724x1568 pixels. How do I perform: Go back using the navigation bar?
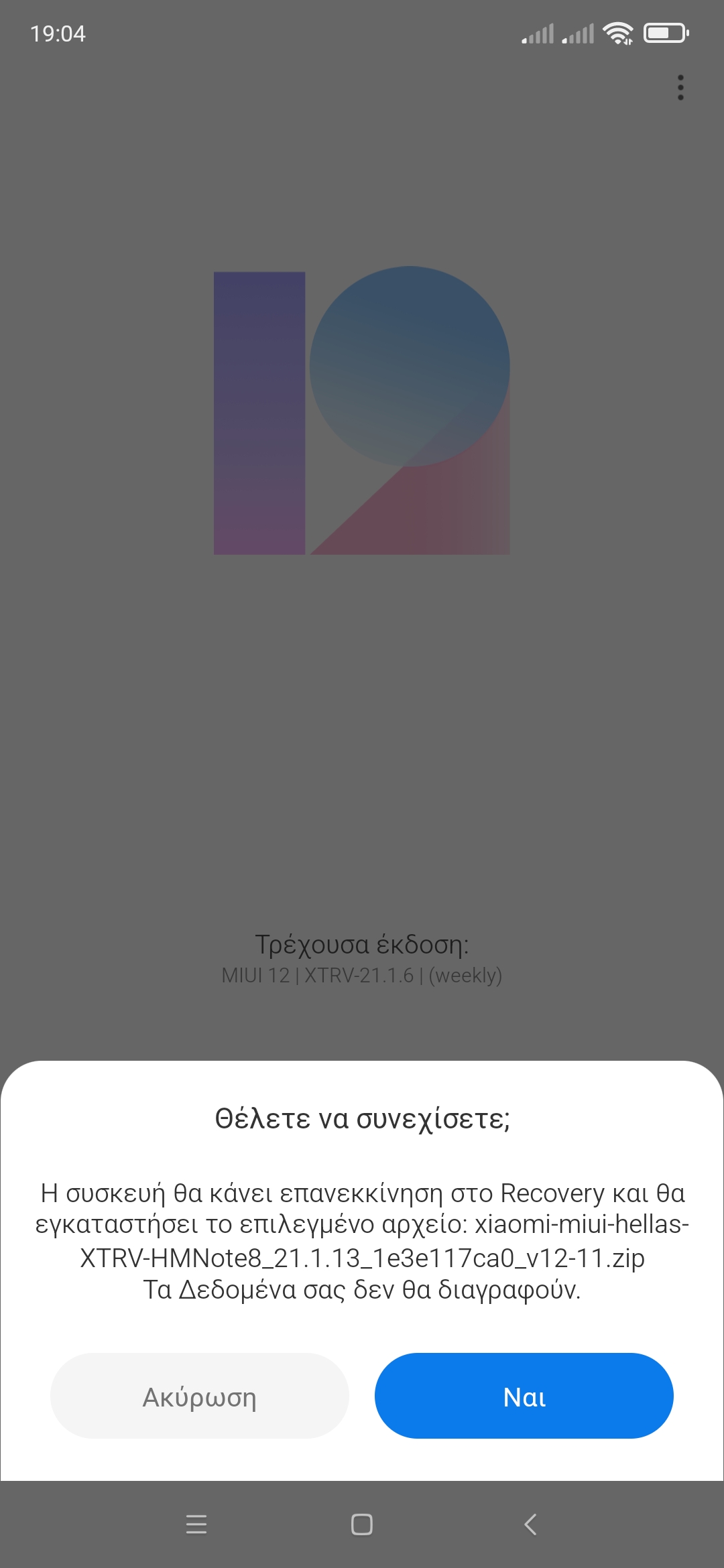point(530,1524)
